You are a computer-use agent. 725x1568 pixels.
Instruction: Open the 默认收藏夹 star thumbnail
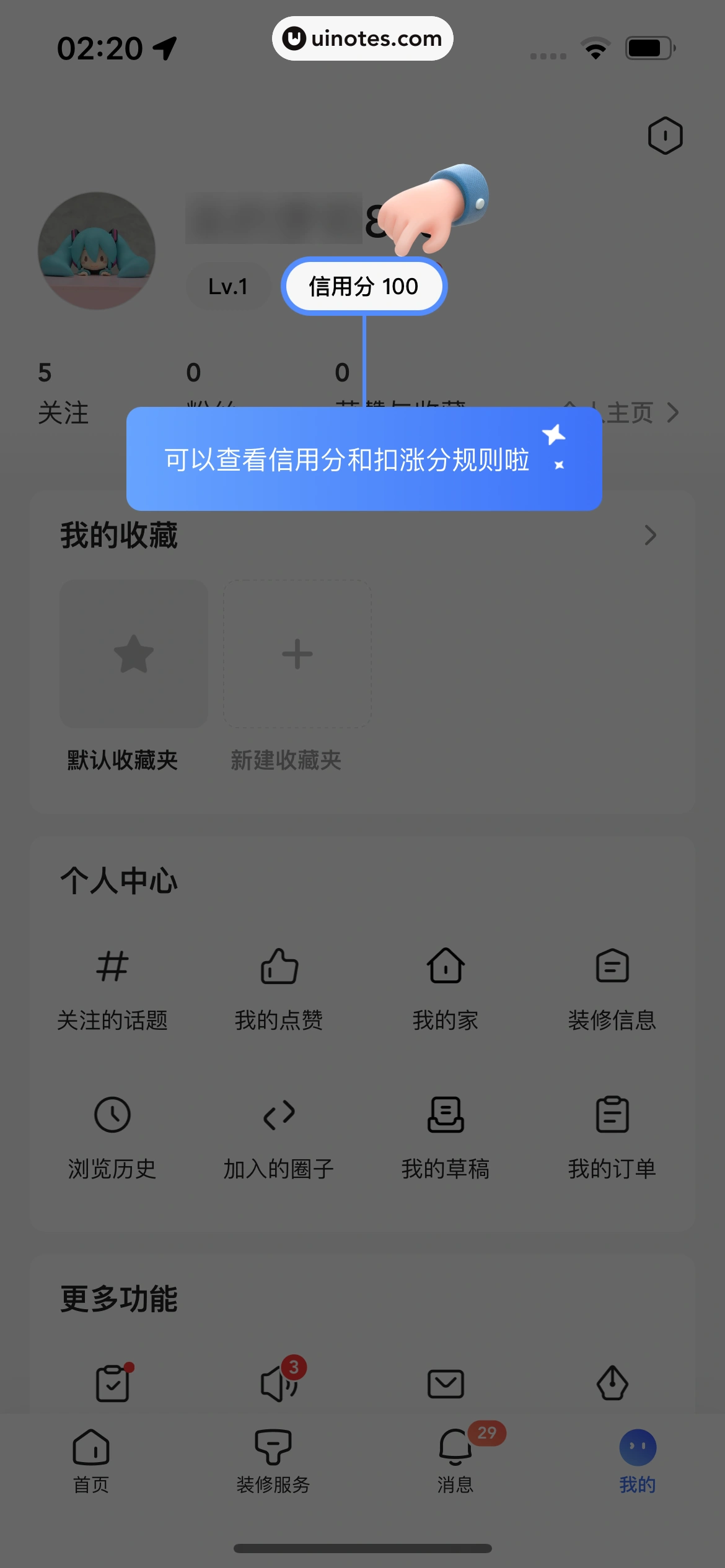point(133,654)
